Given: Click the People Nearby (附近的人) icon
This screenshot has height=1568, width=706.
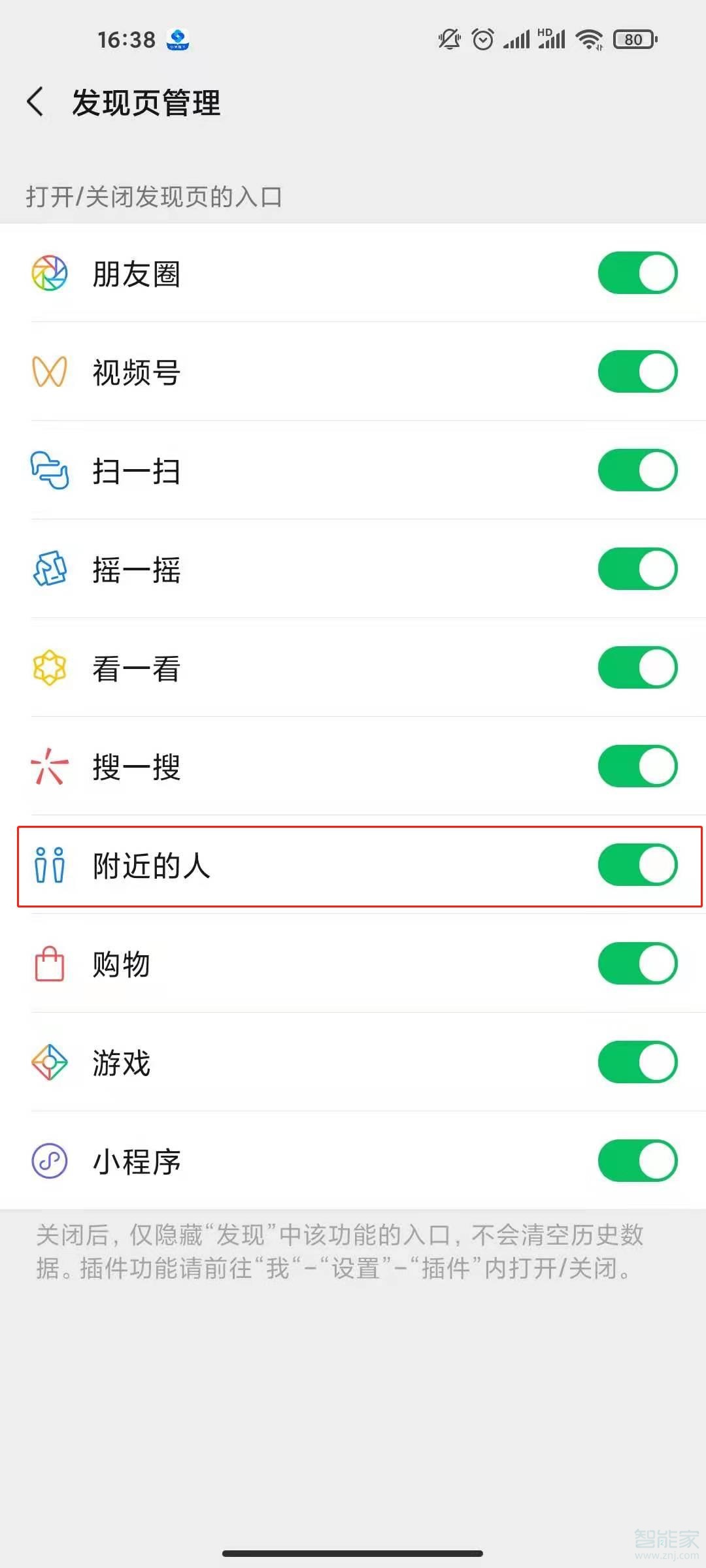Looking at the screenshot, I should (49, 865).
